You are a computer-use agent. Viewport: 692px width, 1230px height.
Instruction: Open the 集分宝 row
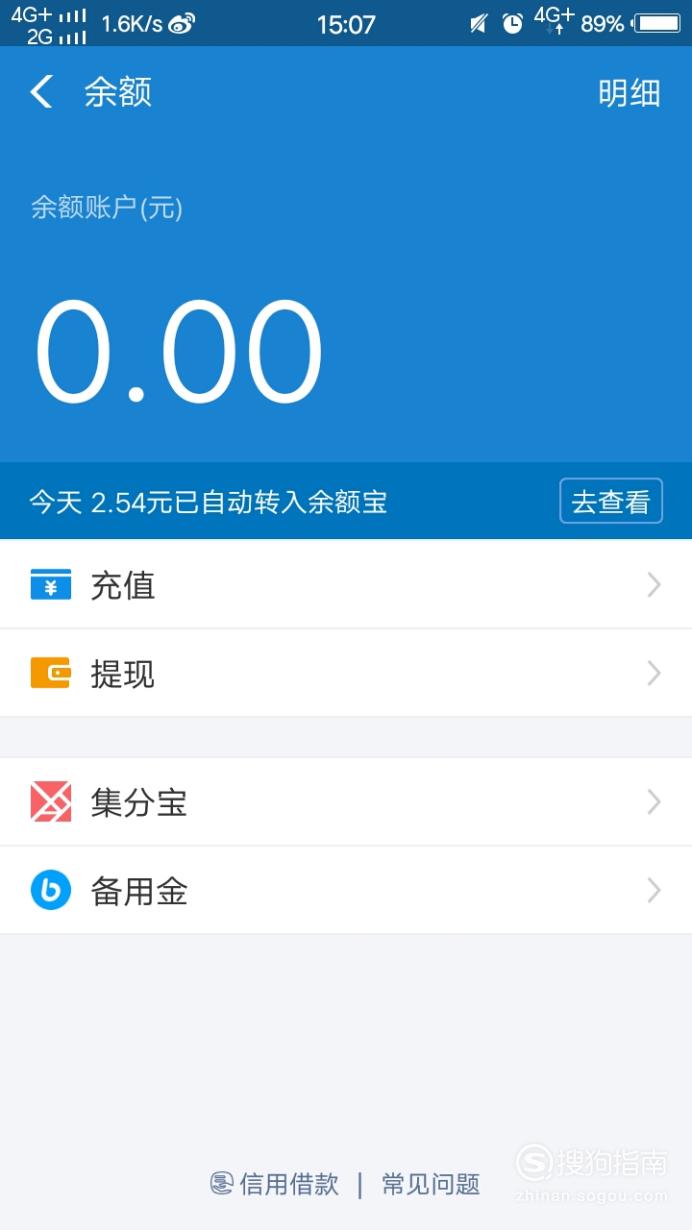(346, 802)
